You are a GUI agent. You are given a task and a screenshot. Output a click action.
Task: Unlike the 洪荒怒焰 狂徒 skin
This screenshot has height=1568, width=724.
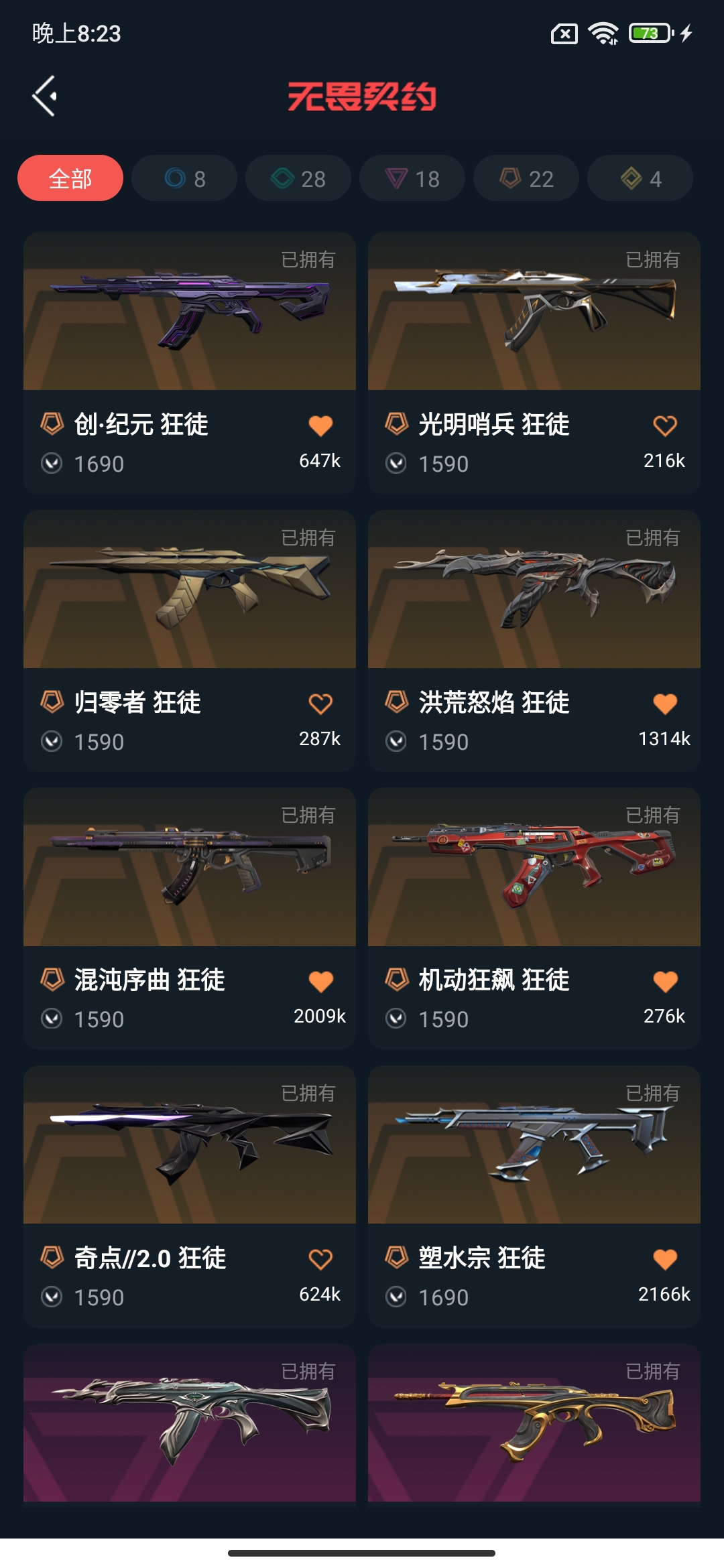pyautogui.click(x=665, y=704)
